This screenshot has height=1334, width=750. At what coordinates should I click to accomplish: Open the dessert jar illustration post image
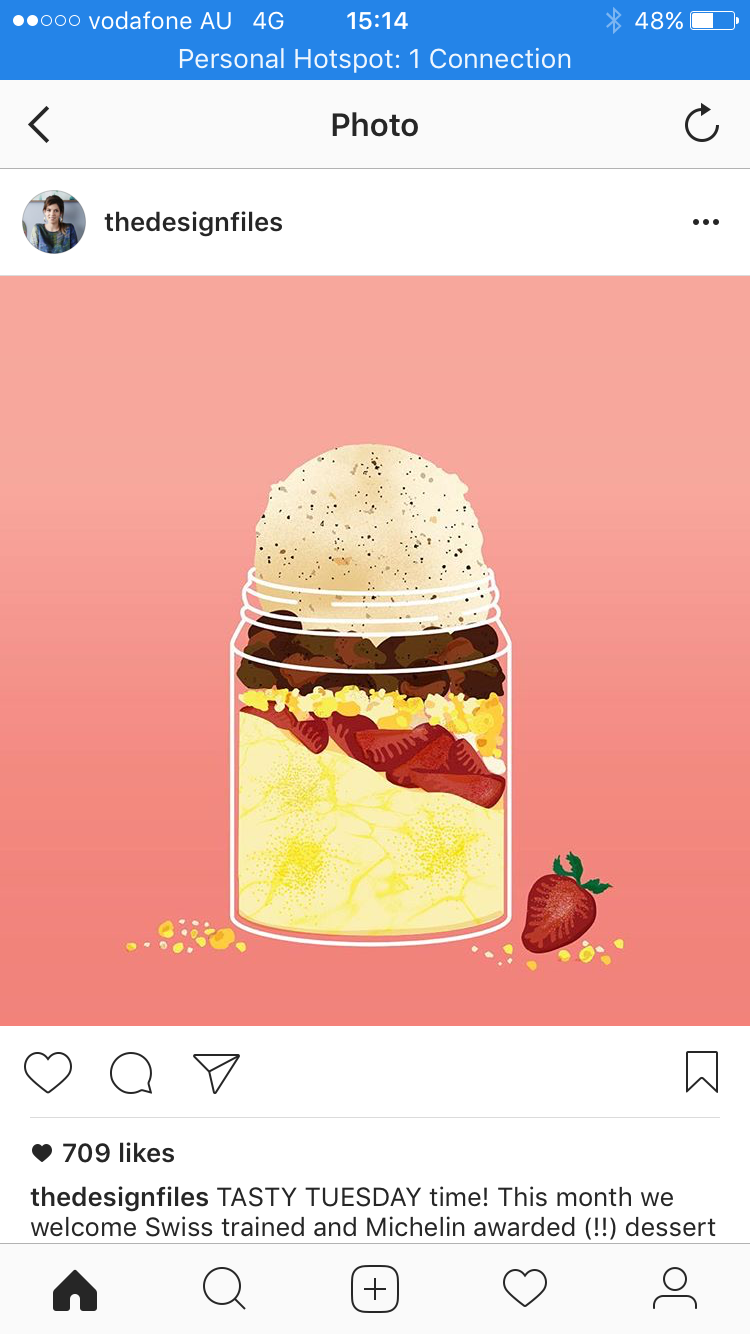pyautogui.click(x=375, y=650)
